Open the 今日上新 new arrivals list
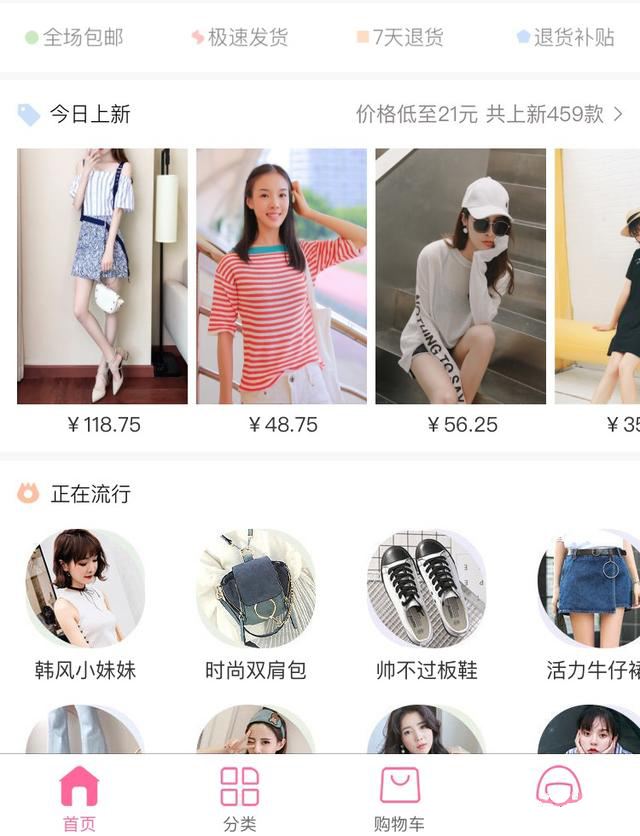The height and width of the screenshot is (836, 640). click(490, 115)
